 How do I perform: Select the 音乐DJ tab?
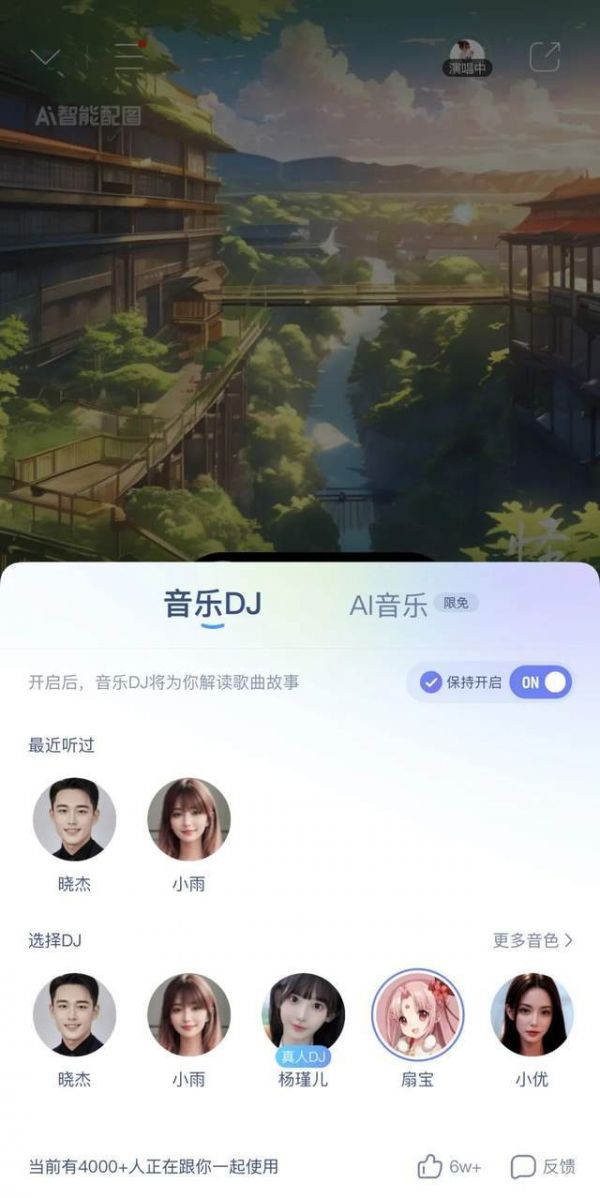click(x=212, y=604)
